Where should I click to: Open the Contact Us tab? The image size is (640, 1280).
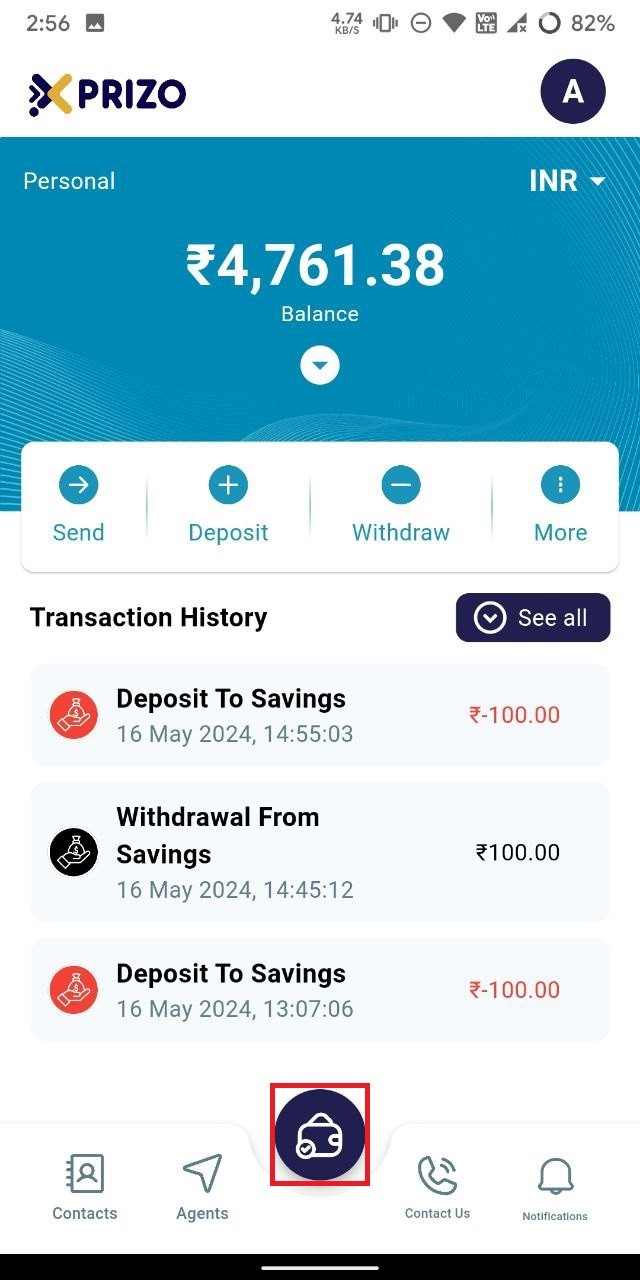coord(437,1187)
